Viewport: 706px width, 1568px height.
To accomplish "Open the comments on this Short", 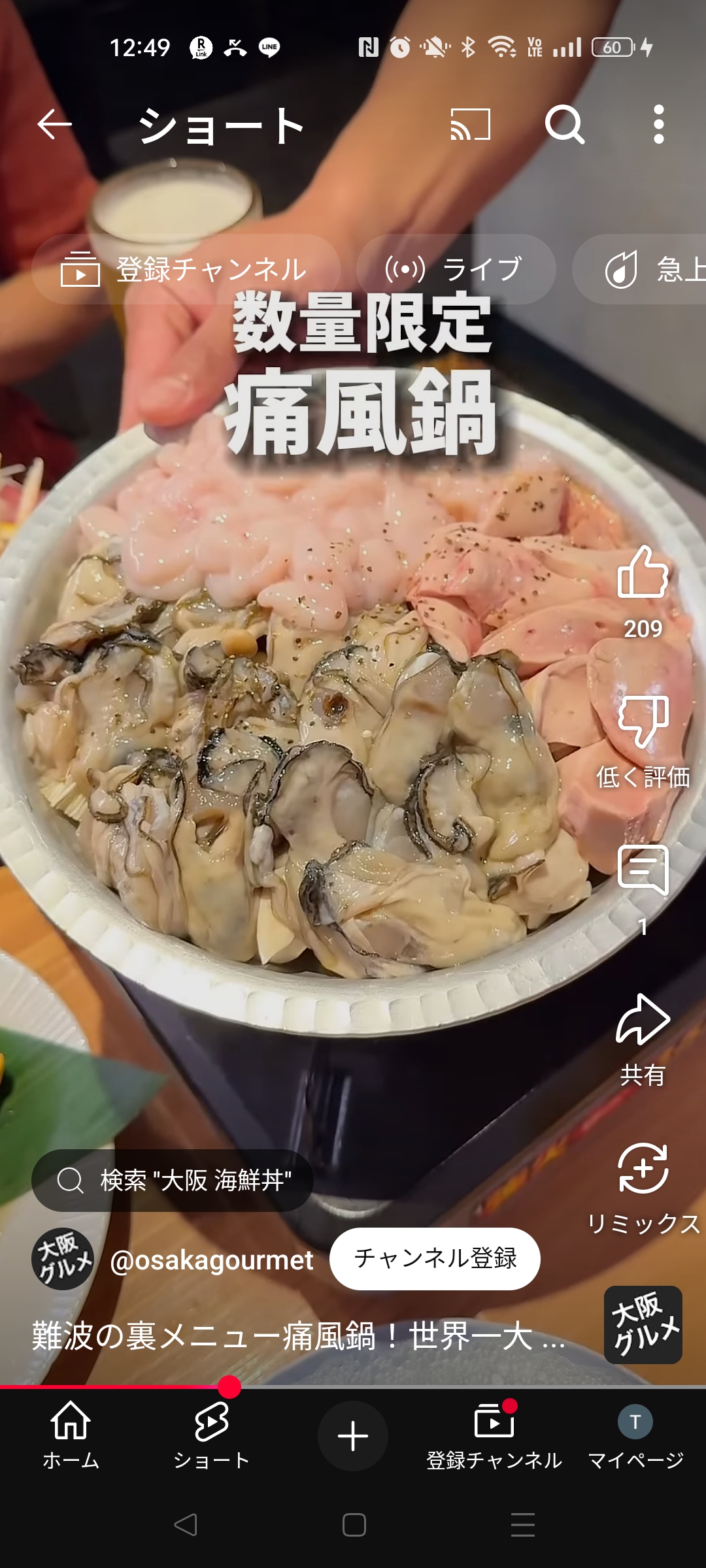I will click(x=643, y=870).
